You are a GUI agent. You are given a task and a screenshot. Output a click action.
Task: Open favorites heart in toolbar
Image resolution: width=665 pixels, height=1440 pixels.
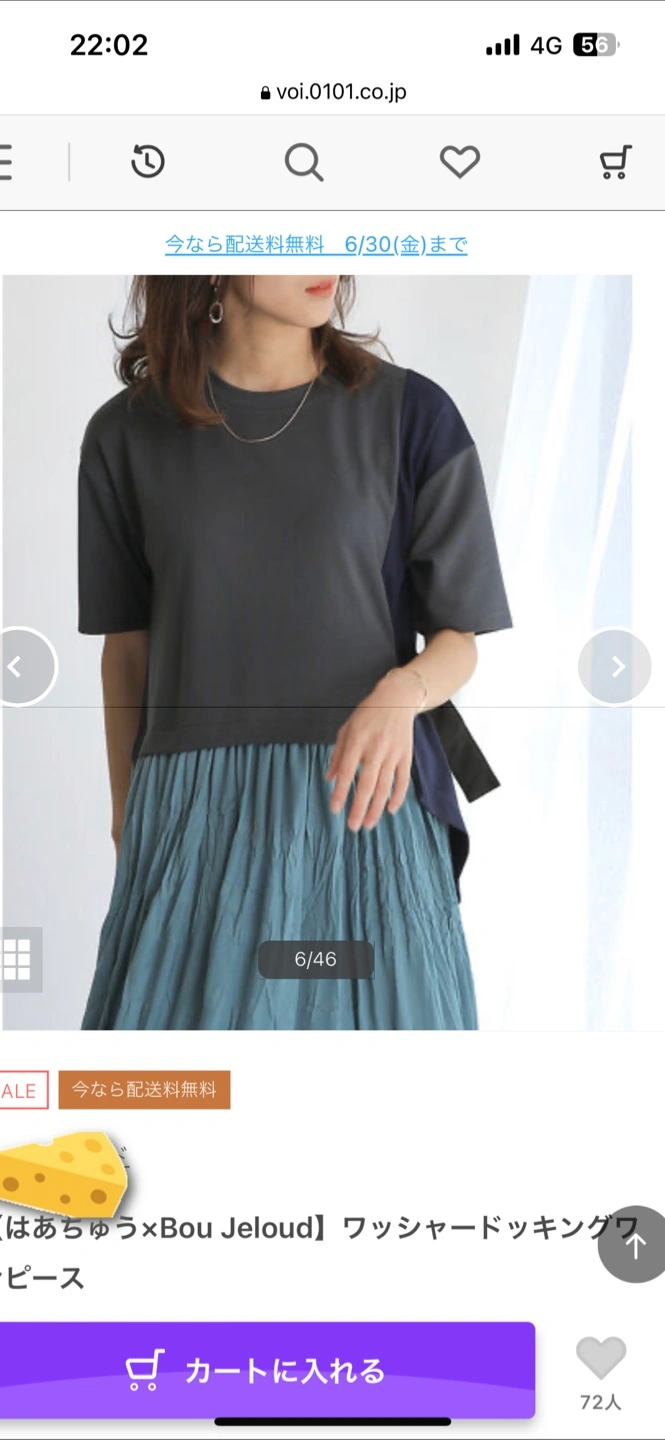(460, 162)
